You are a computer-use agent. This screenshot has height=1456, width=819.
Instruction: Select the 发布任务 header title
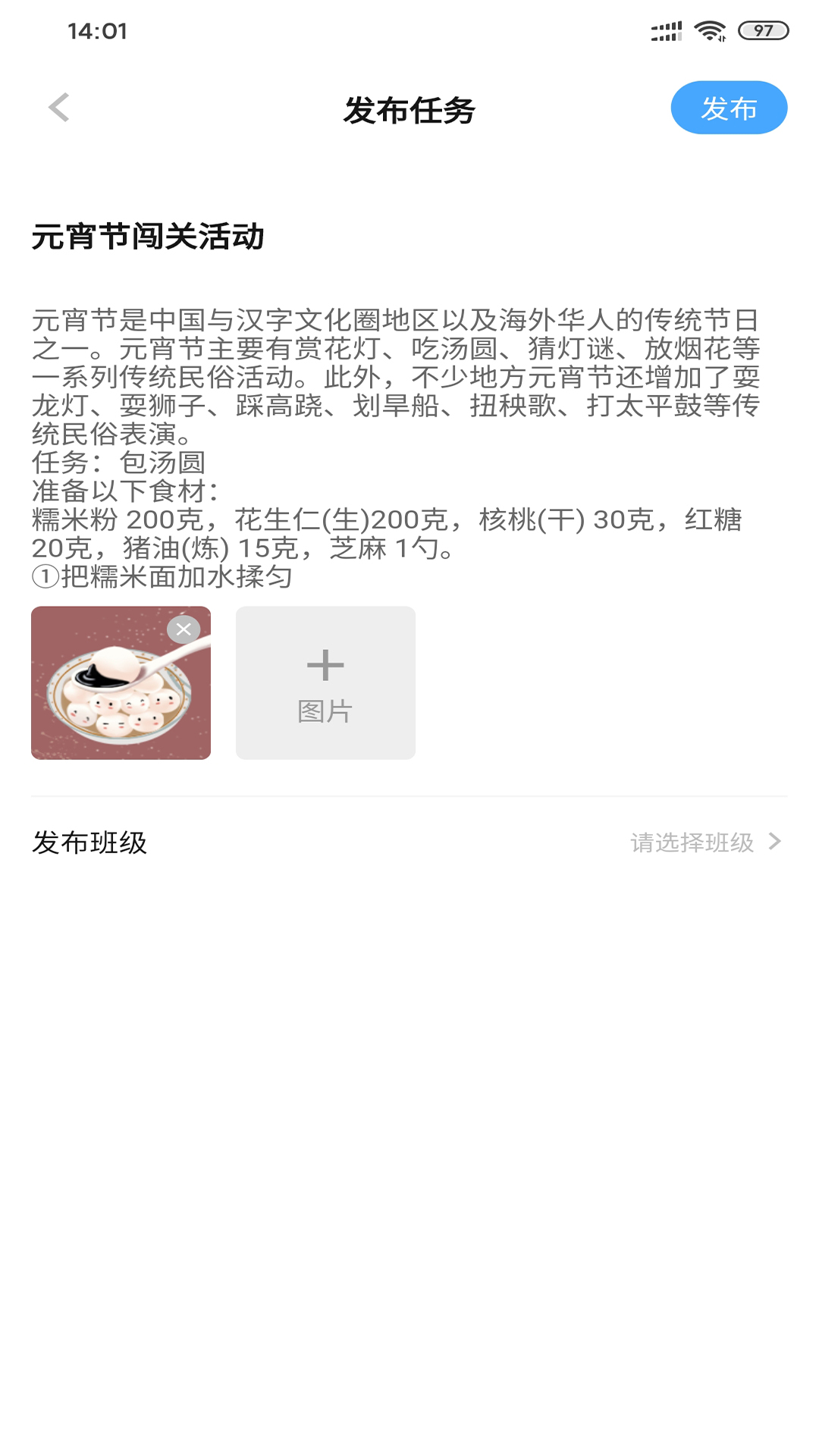tap(409, 108)
